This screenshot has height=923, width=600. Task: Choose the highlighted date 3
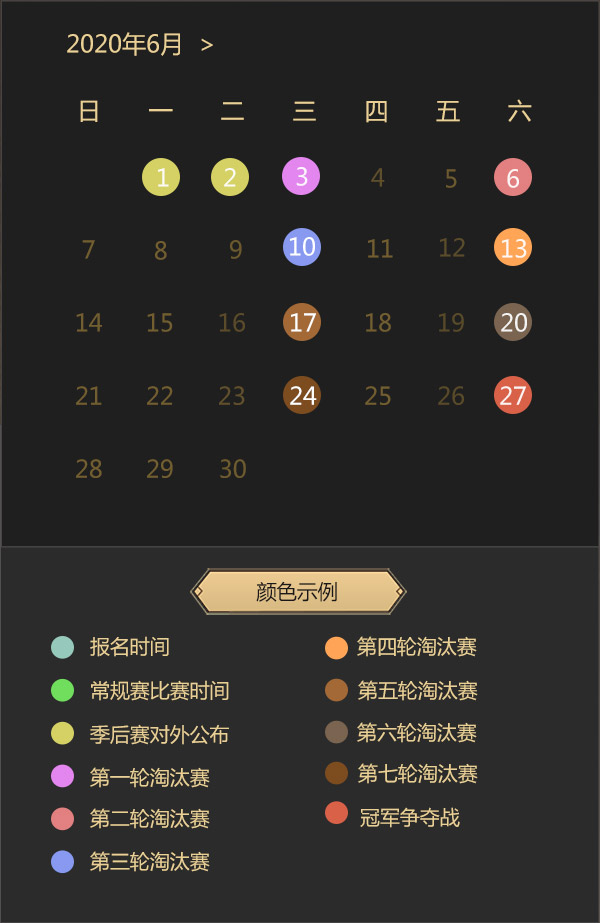(x=301, y=176)
